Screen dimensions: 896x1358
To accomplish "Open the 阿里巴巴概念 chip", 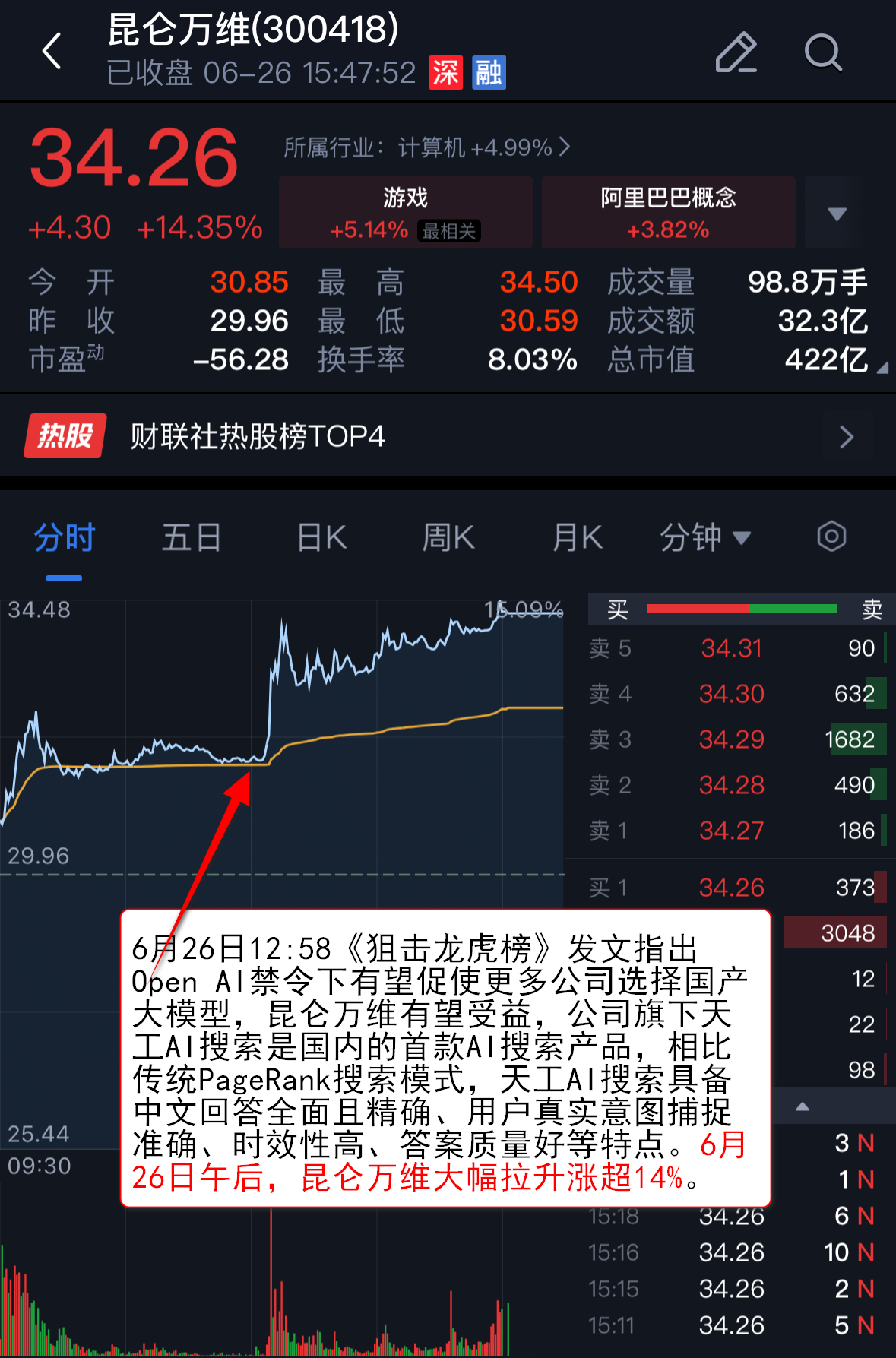I will click(668, 212).
